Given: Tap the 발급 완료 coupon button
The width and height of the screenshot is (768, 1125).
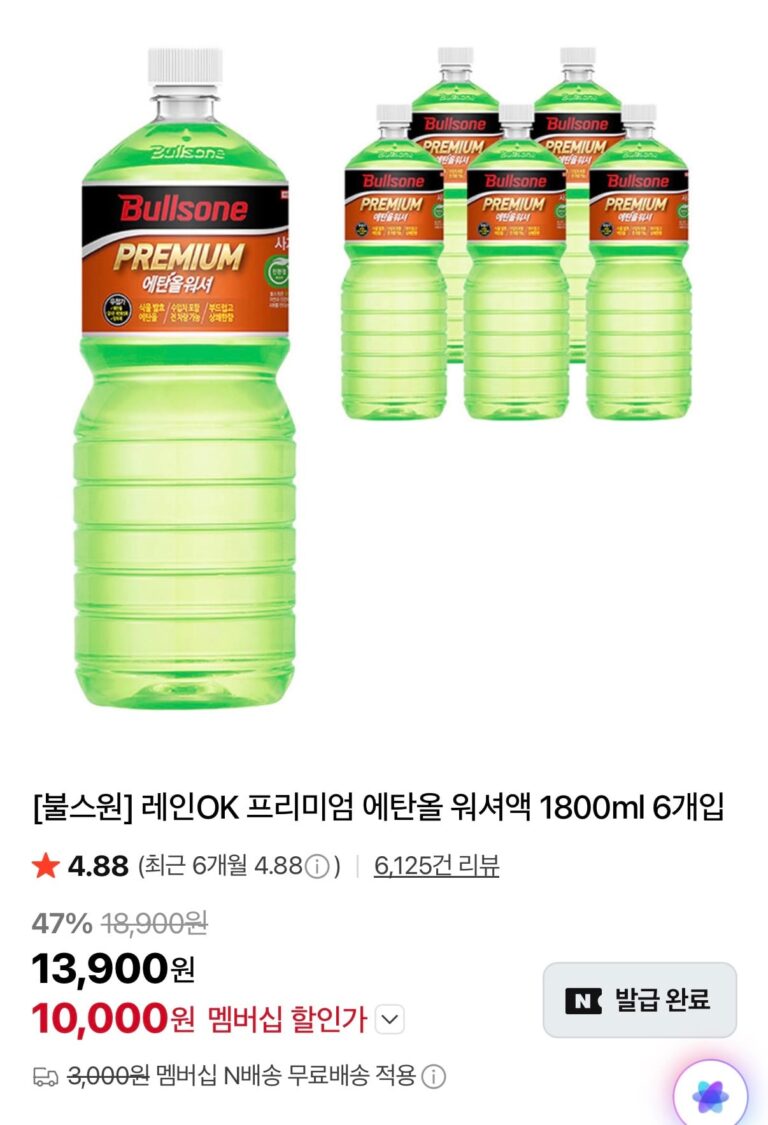Looking at the screenshot, I should [639, 999].
